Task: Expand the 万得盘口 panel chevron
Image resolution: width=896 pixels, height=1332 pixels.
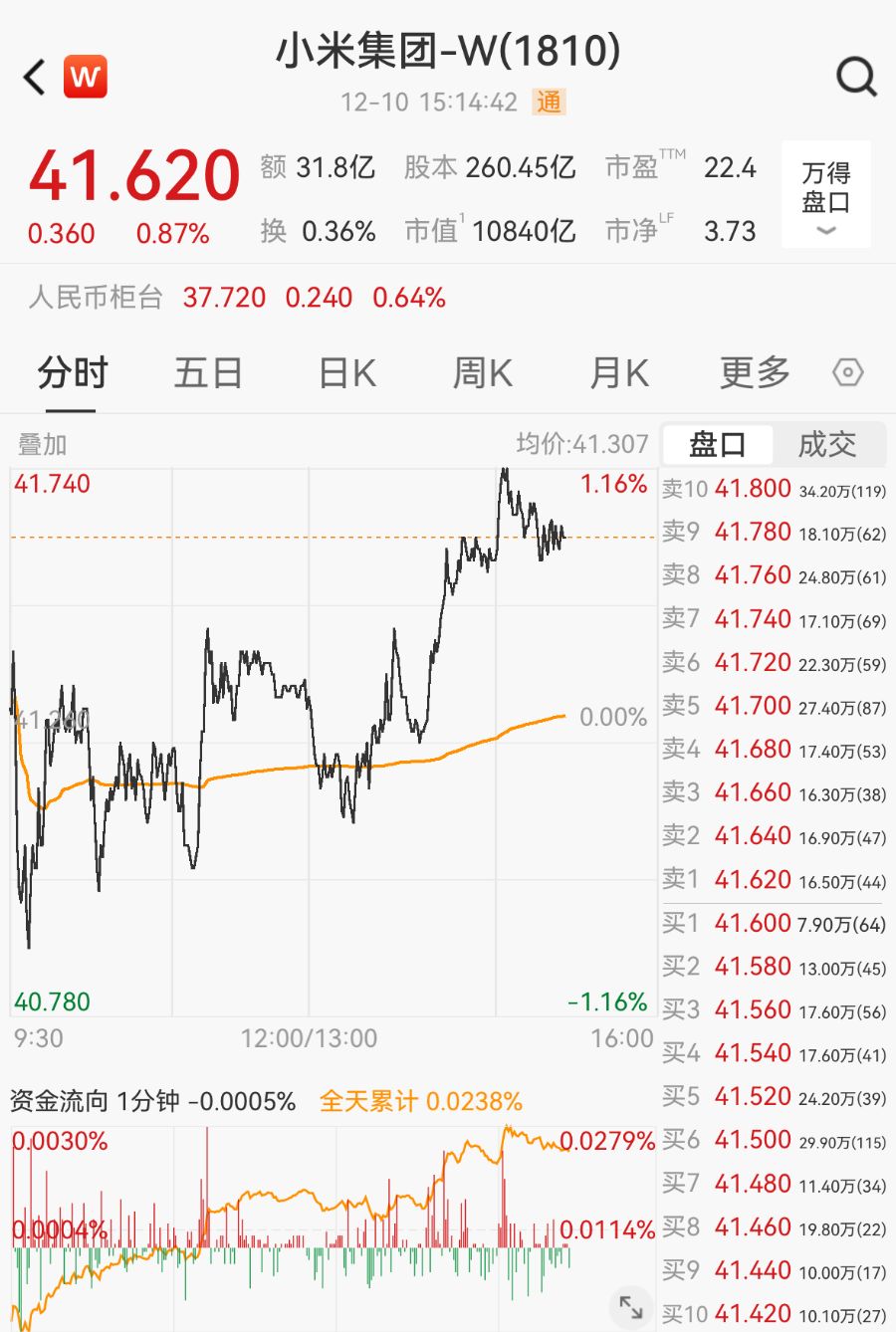Action: click(x=825, y=232)
